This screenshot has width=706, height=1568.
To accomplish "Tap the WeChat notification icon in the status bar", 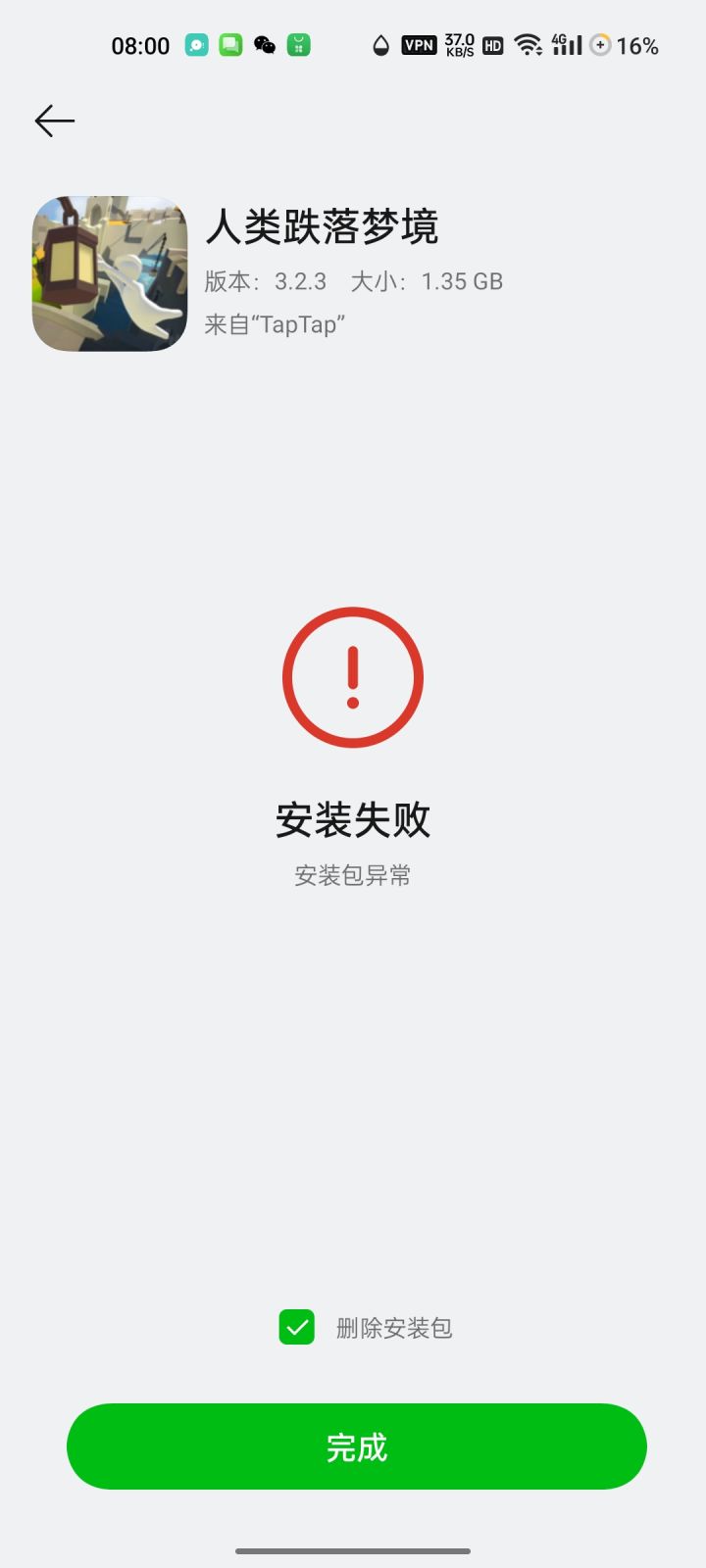I will pyautogui.click(x=263, y=45).
